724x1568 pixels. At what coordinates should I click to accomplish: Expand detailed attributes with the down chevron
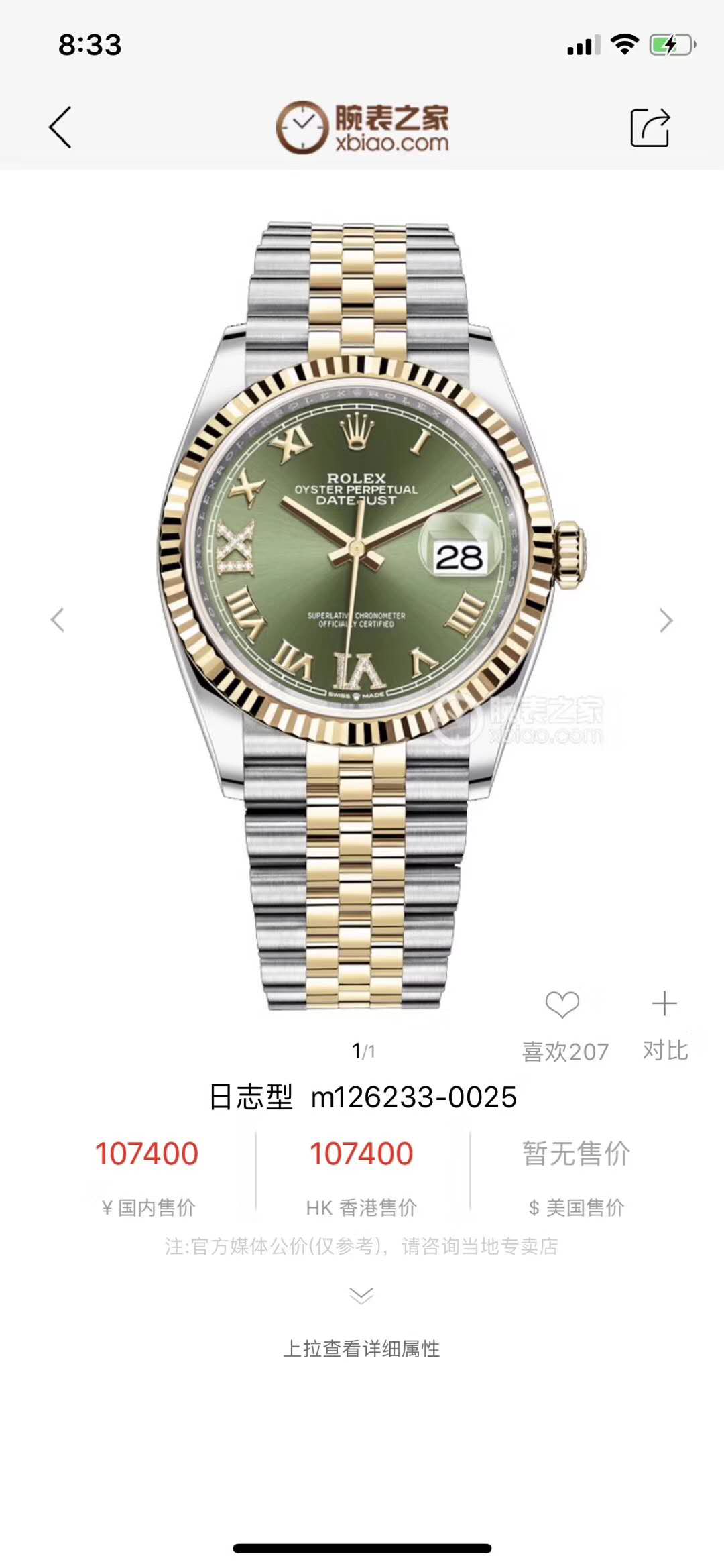coord(361,1296)
